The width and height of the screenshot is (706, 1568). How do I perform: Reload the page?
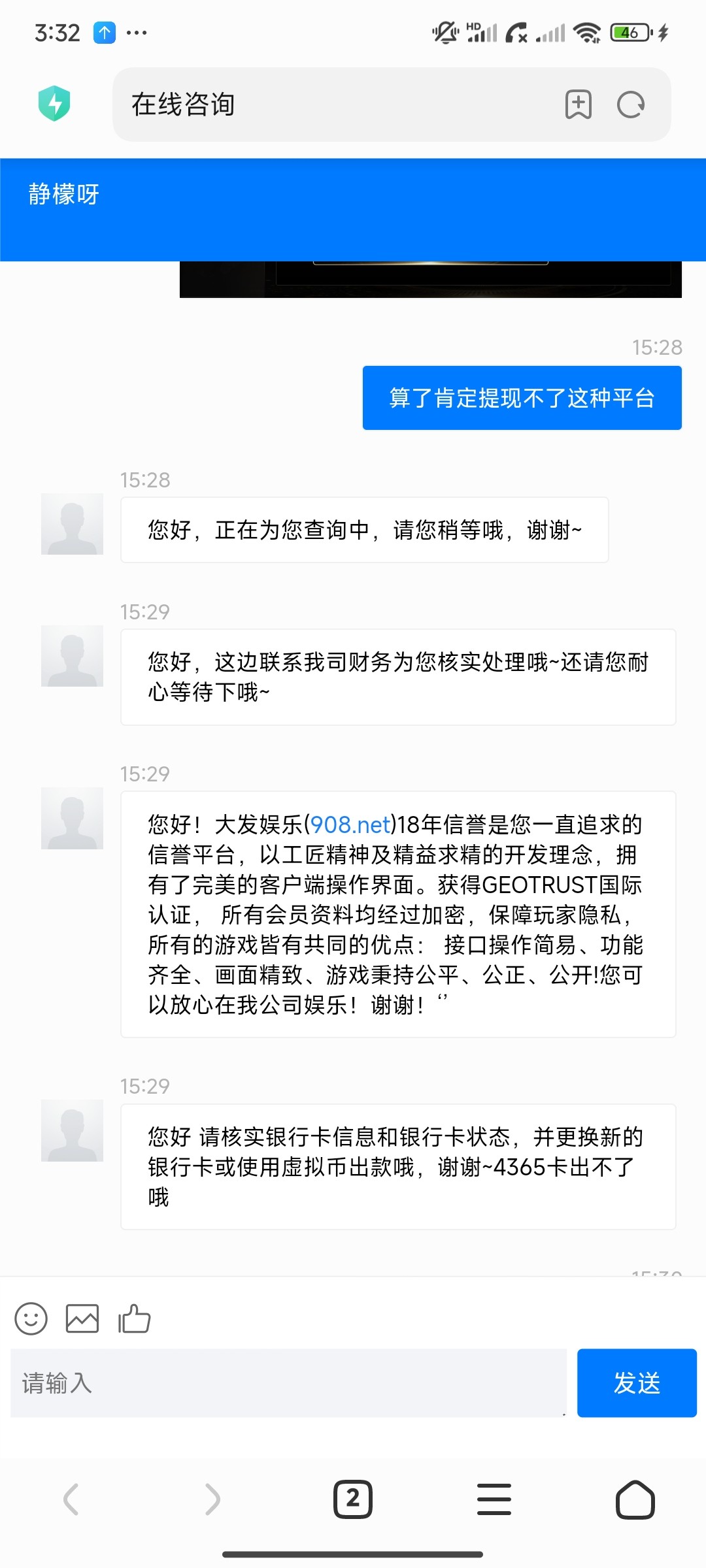[x=631, y=105]
